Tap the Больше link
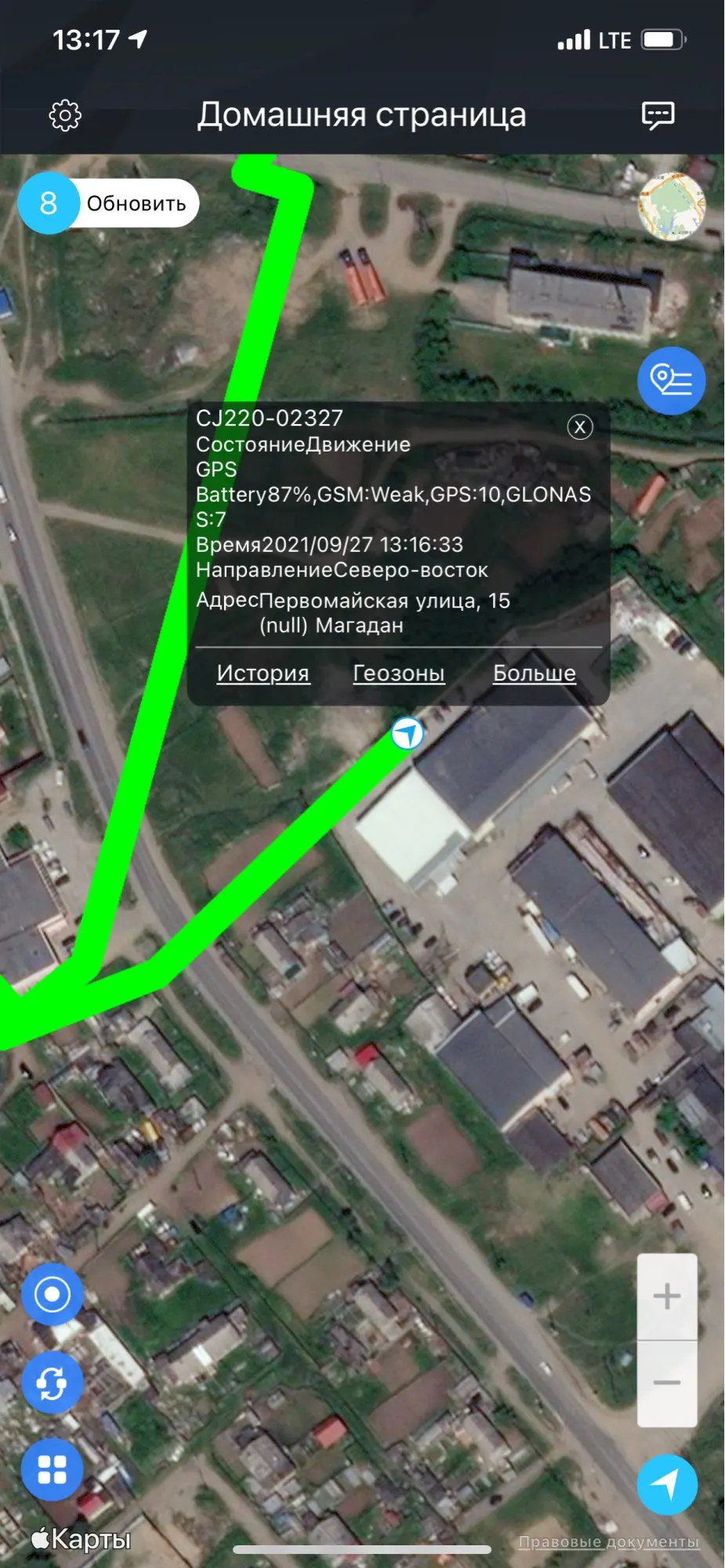The image size is (725, 1568). coord(535,673)
